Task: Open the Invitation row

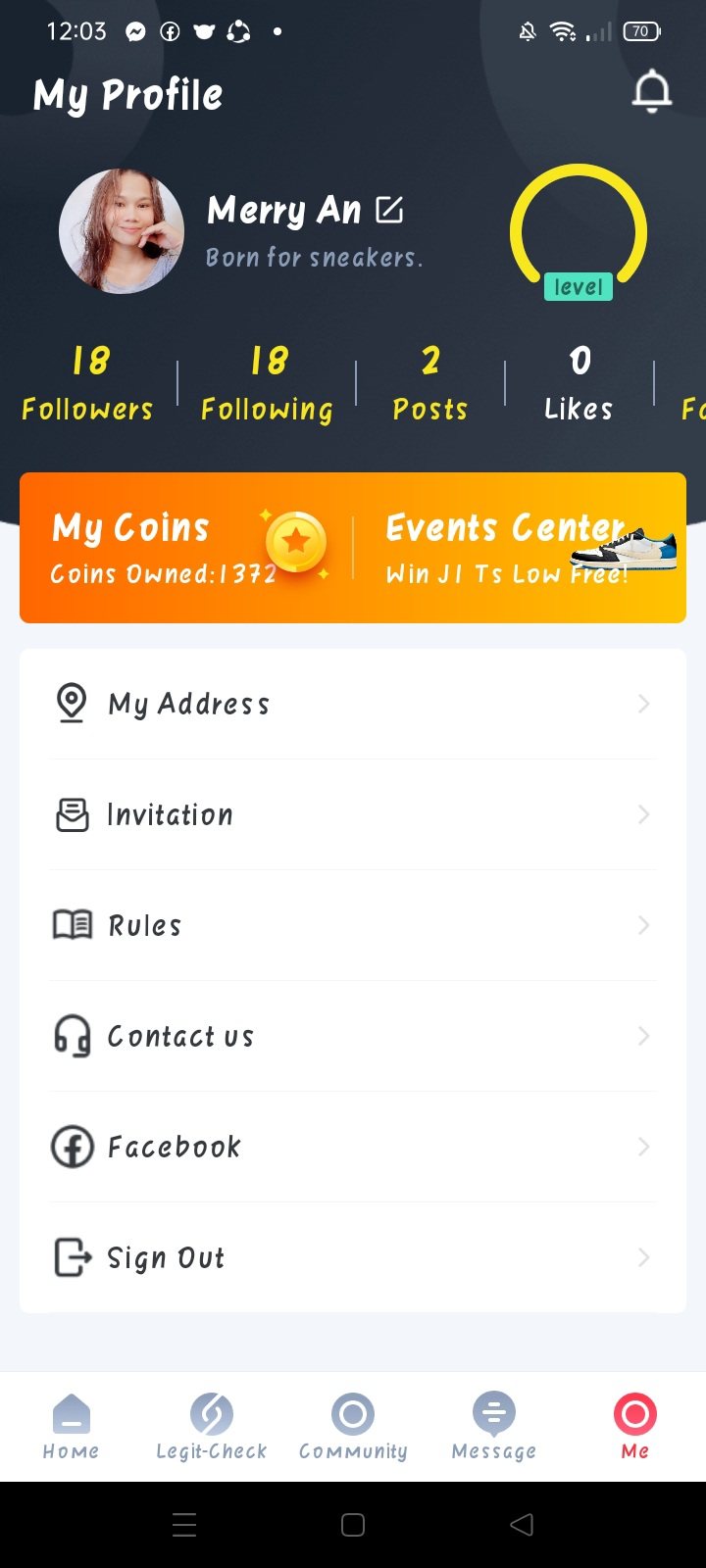Action: [x=353, y=814]
